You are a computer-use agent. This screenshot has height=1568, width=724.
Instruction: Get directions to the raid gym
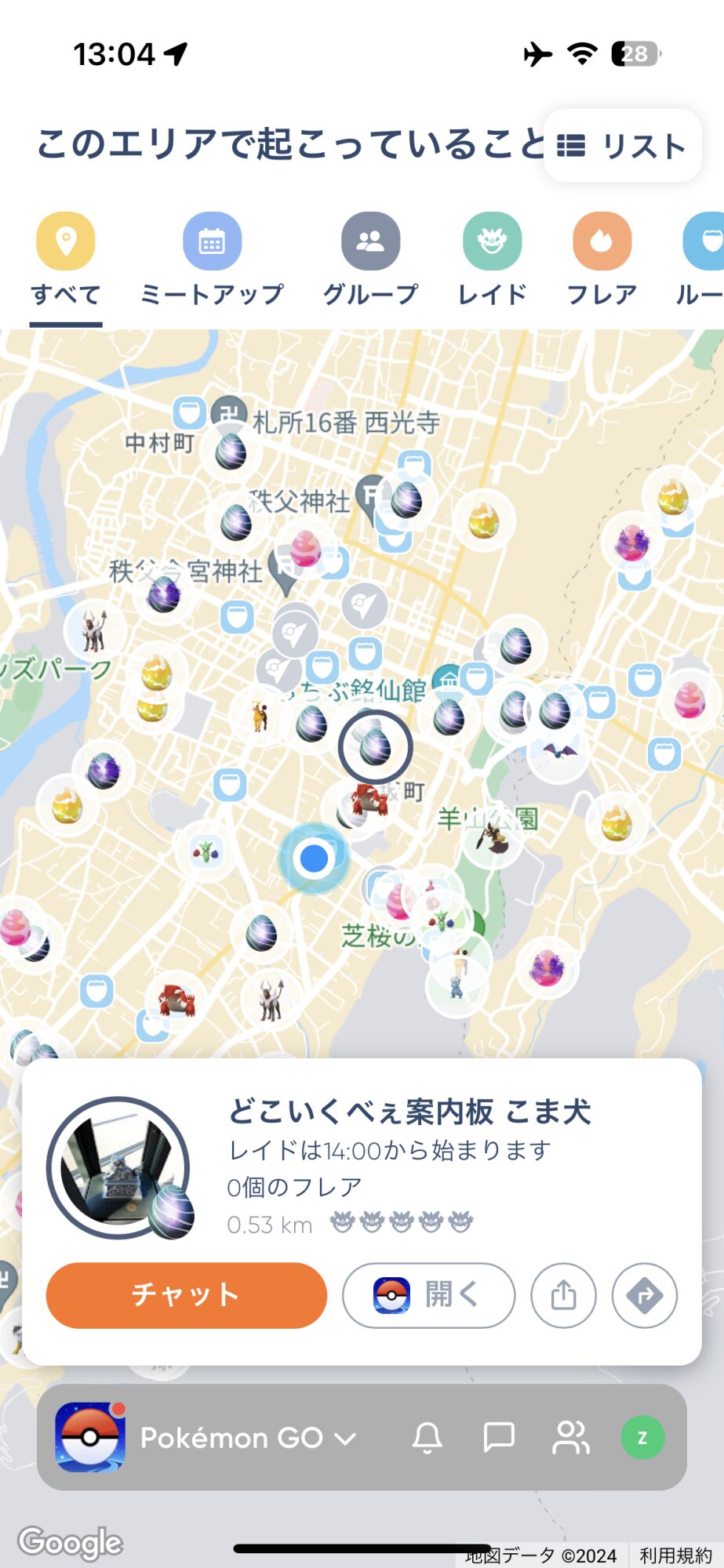point(645,1295)
